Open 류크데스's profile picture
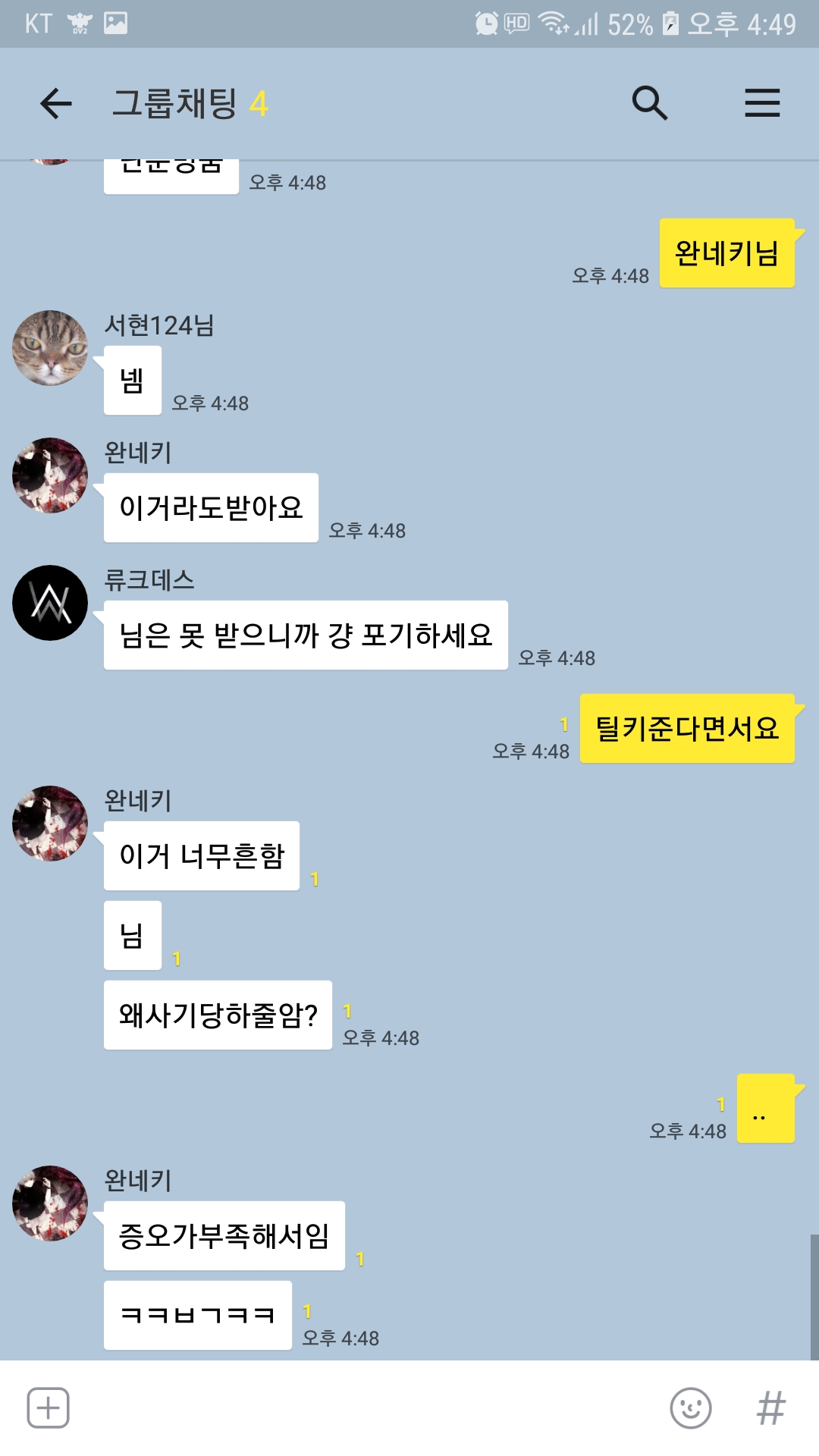Image resolution: width=819 pixels, height=1456 pixels. pyautogui.click(x=50, y=603)
